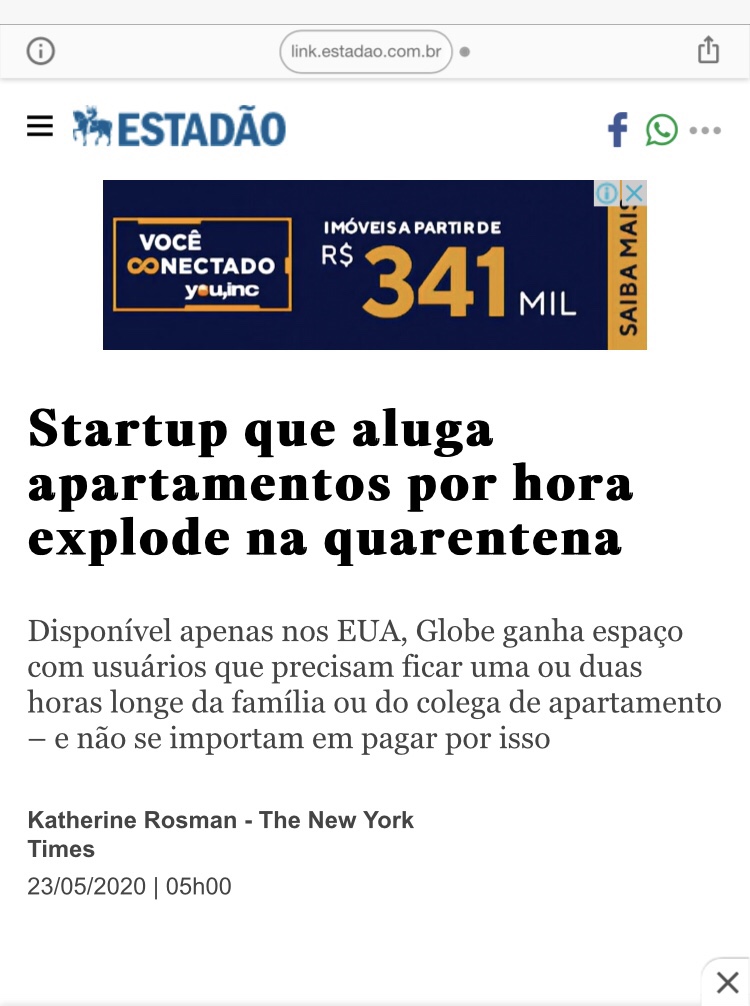This screenshot has height=1006, width=750.
Task: Open the page info icon
Action: 40,51
